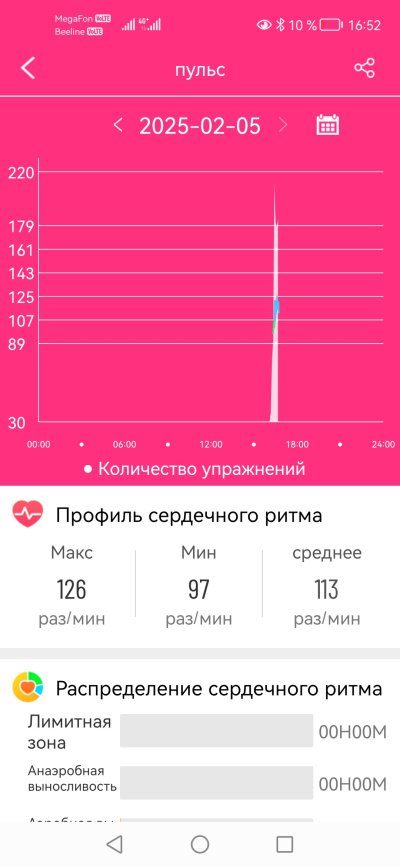
Task: Open the calendar date picker
Action: pyautogui.click(x=328, y=125)
